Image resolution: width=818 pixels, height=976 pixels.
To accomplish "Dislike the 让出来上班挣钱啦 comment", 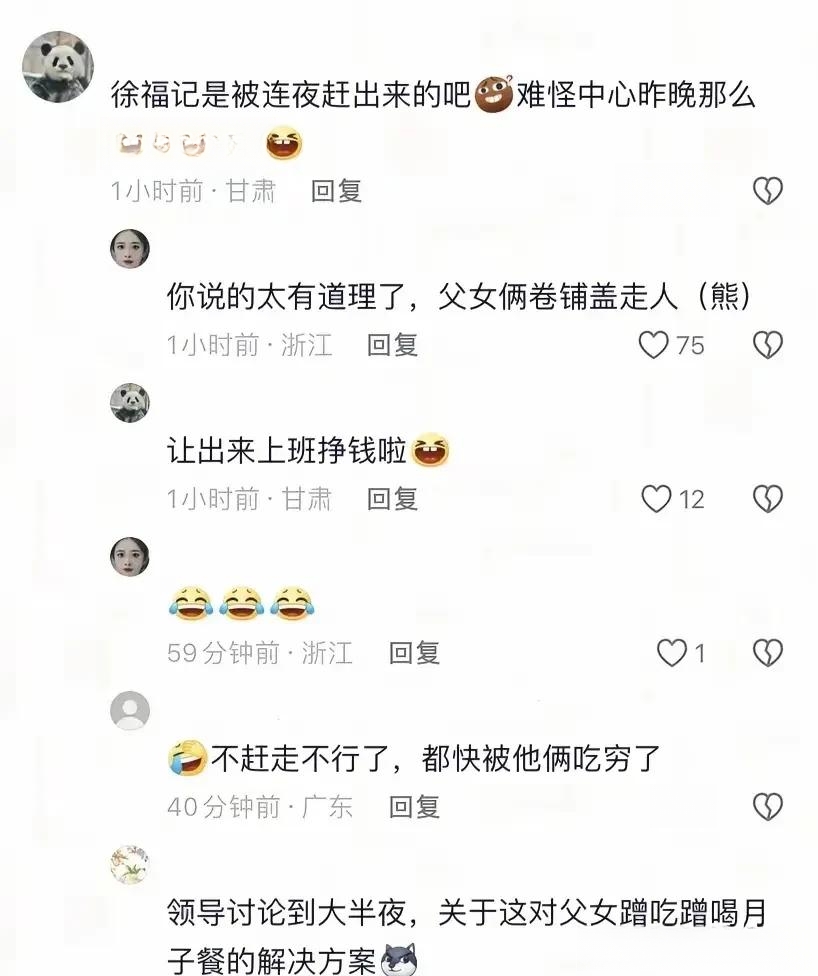I will point(767,499).
